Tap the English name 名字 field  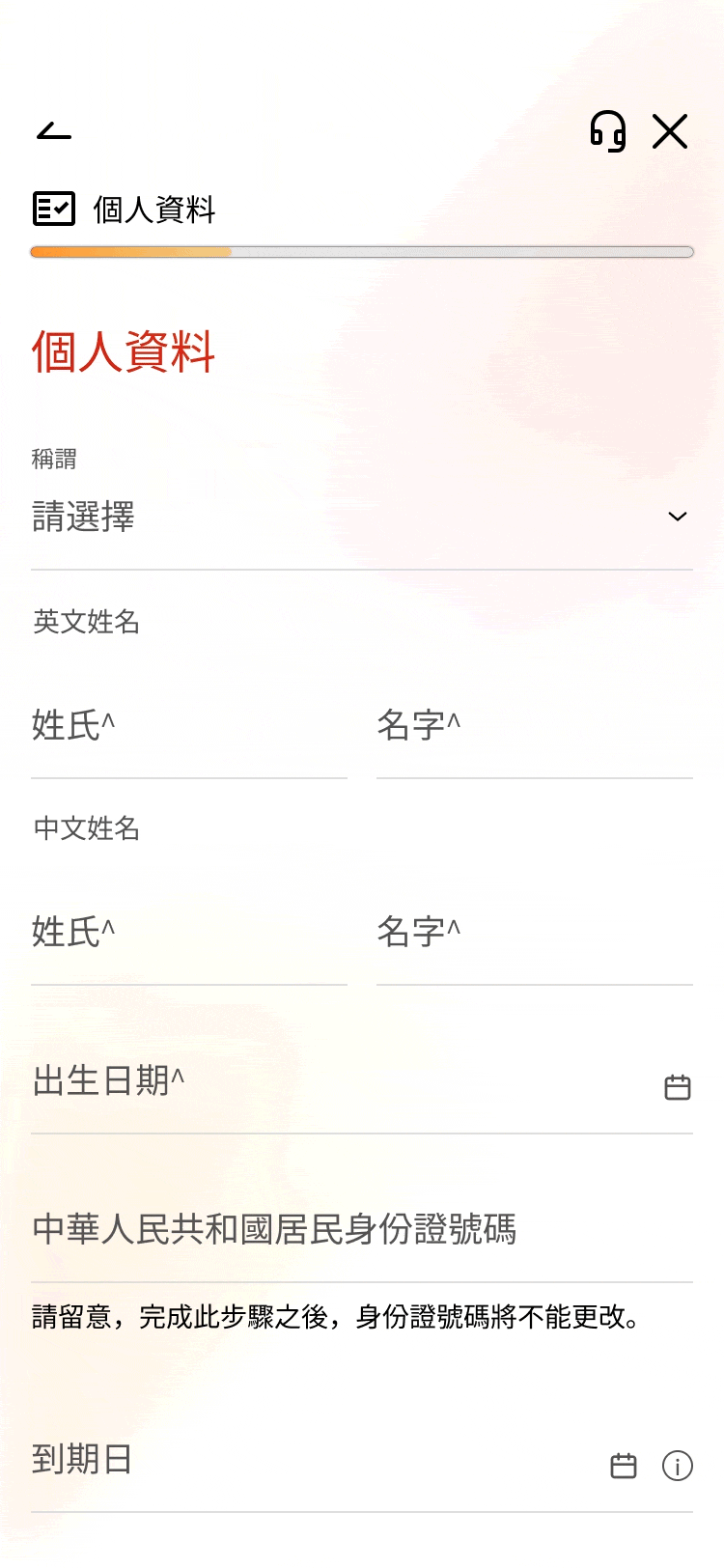[535, 726]
